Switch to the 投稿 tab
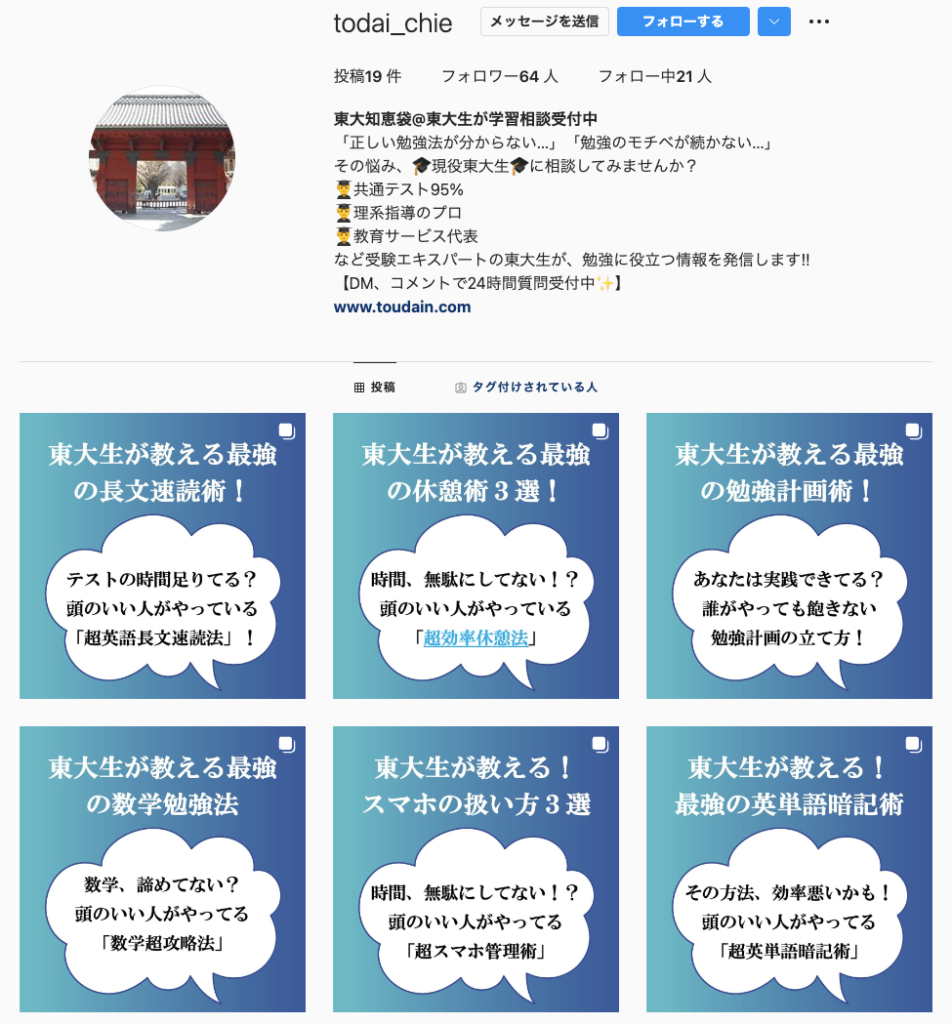952x1024 pixels. pyautogui.click(x=375, y=387)
